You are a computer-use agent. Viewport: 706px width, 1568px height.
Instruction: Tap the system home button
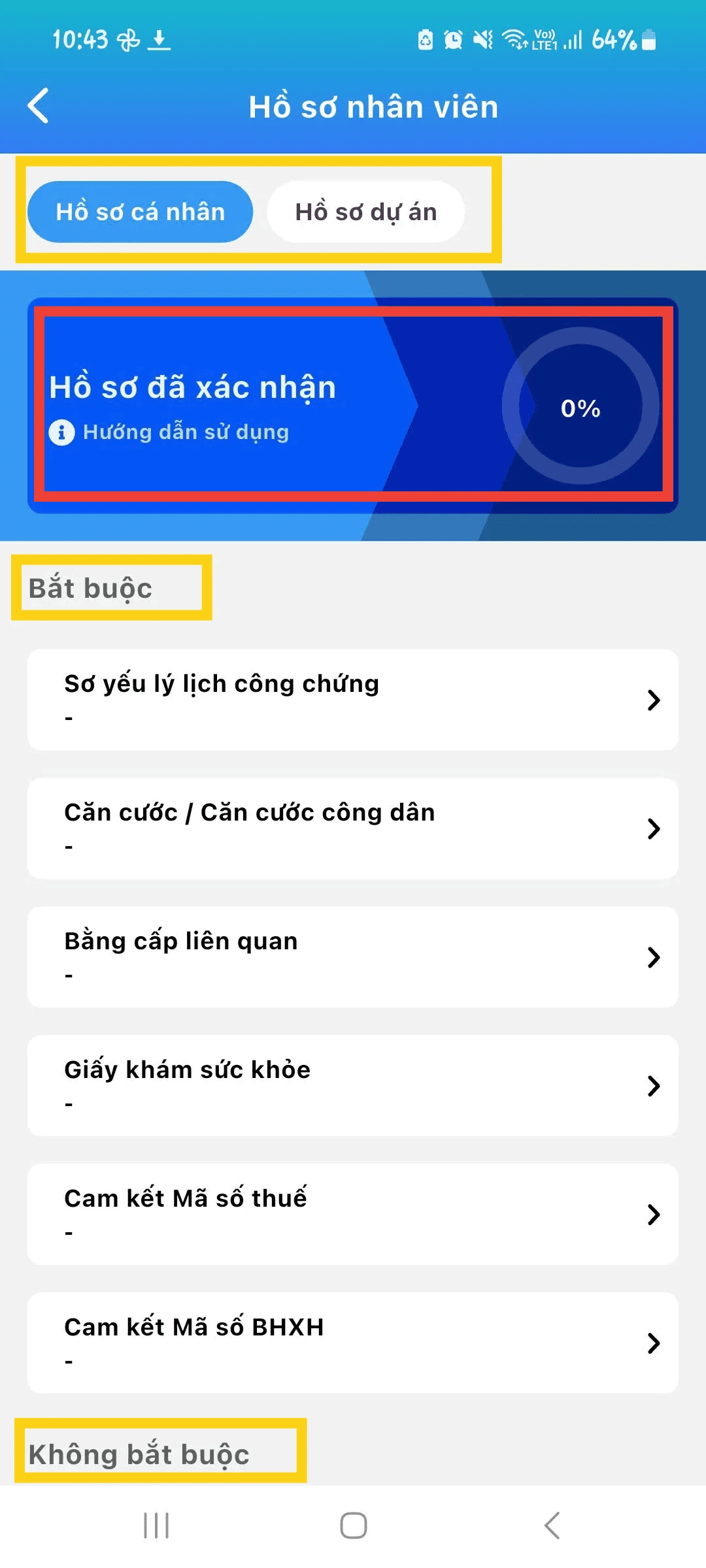point(353,1526)
